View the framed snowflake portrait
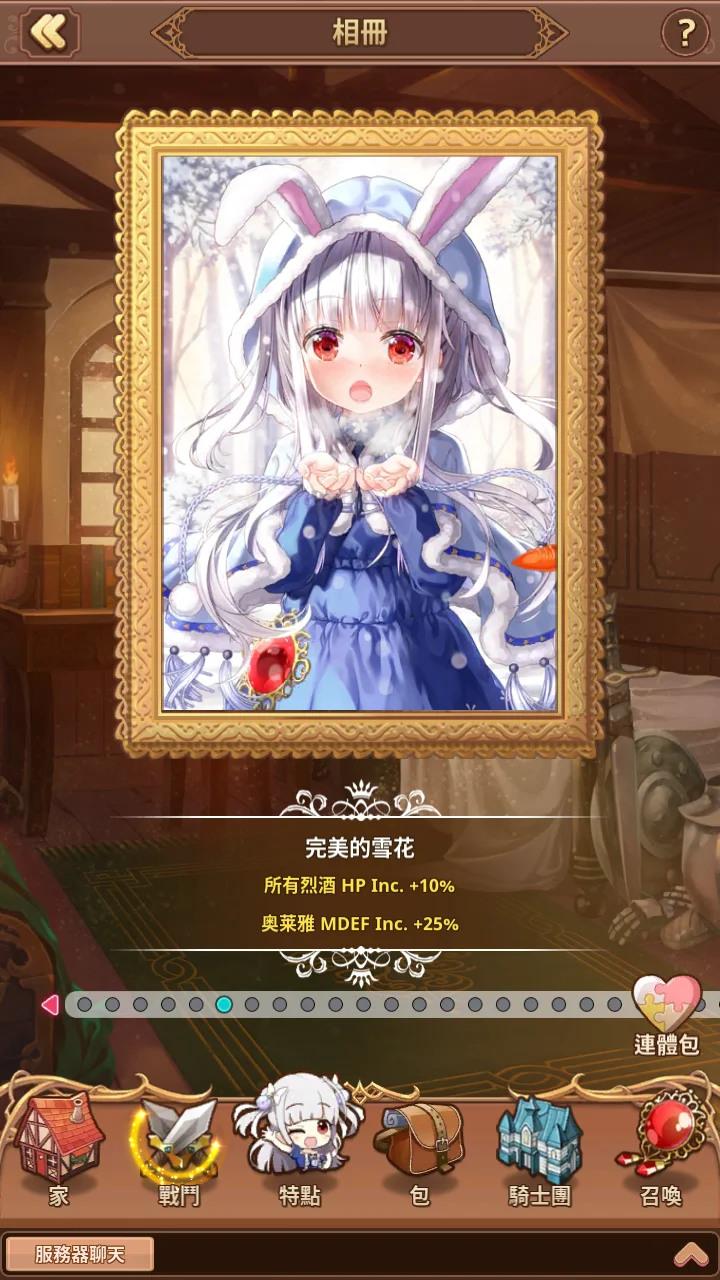 click(359, 433)
